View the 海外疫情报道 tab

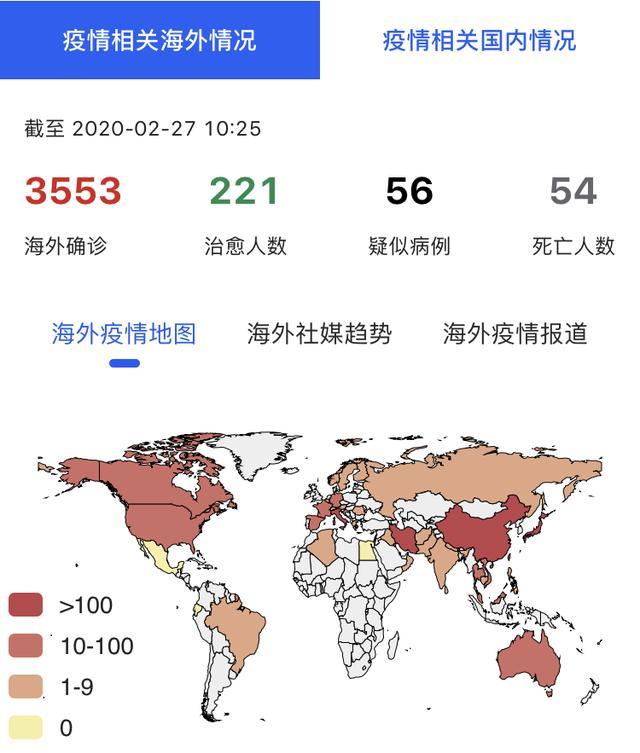click(x=514, y=334)
